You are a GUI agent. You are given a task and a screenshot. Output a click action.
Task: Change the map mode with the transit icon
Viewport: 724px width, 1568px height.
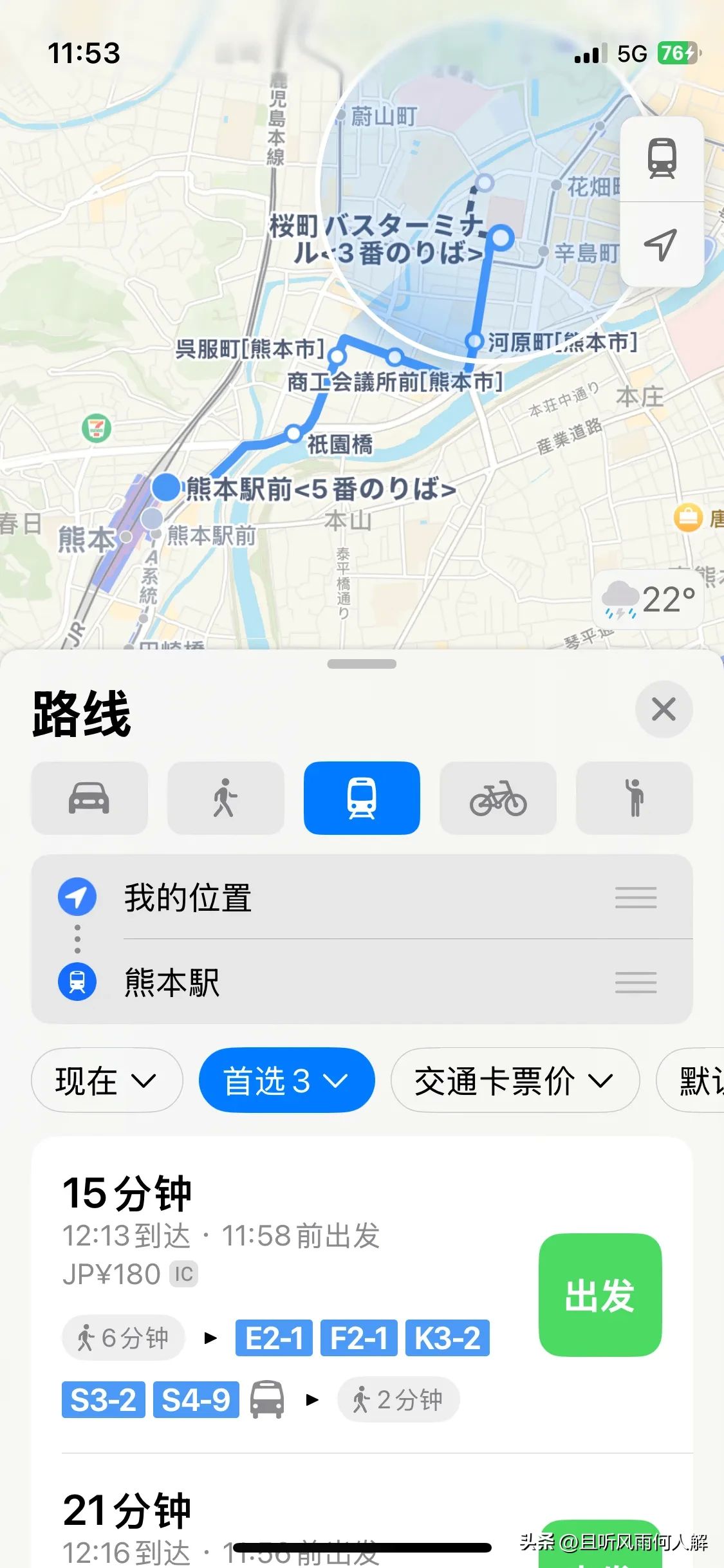(662, 158)
